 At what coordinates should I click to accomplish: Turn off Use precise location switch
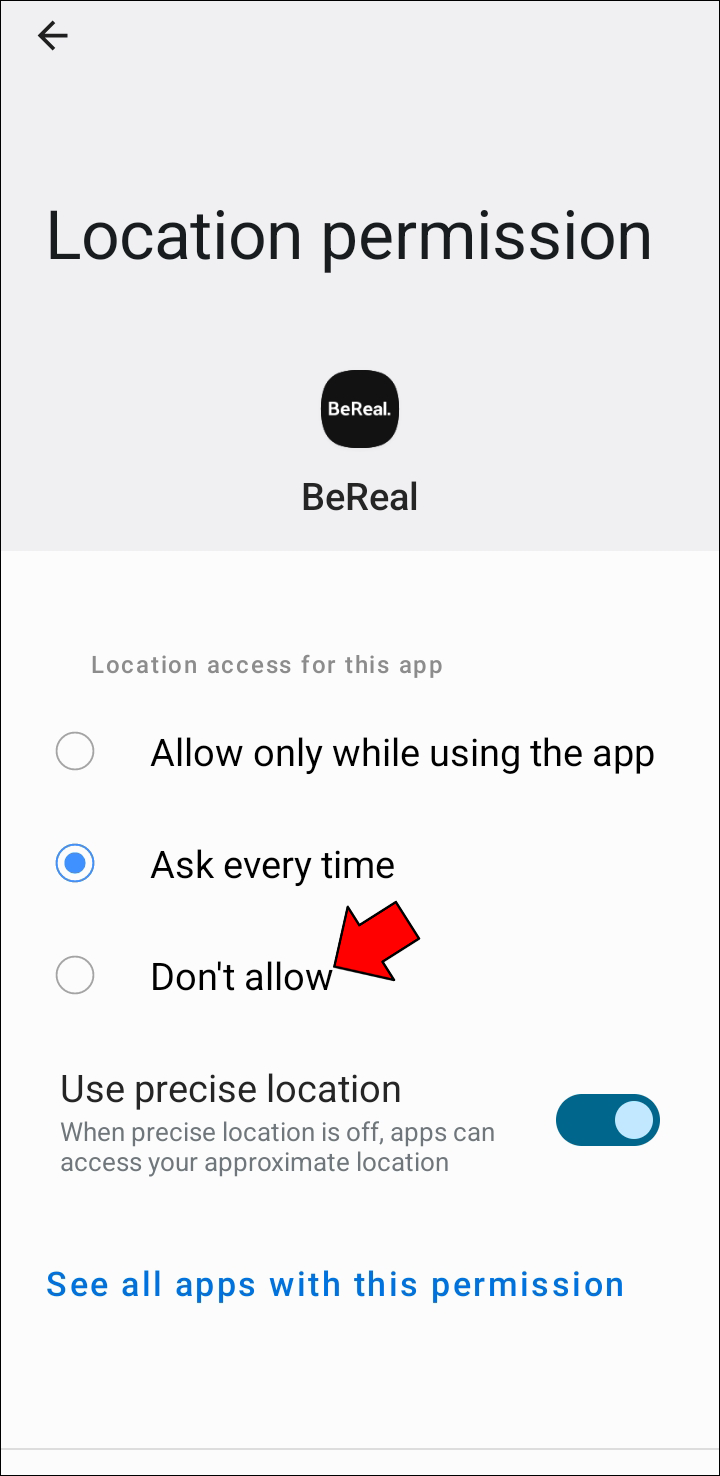click(607, 1120)
